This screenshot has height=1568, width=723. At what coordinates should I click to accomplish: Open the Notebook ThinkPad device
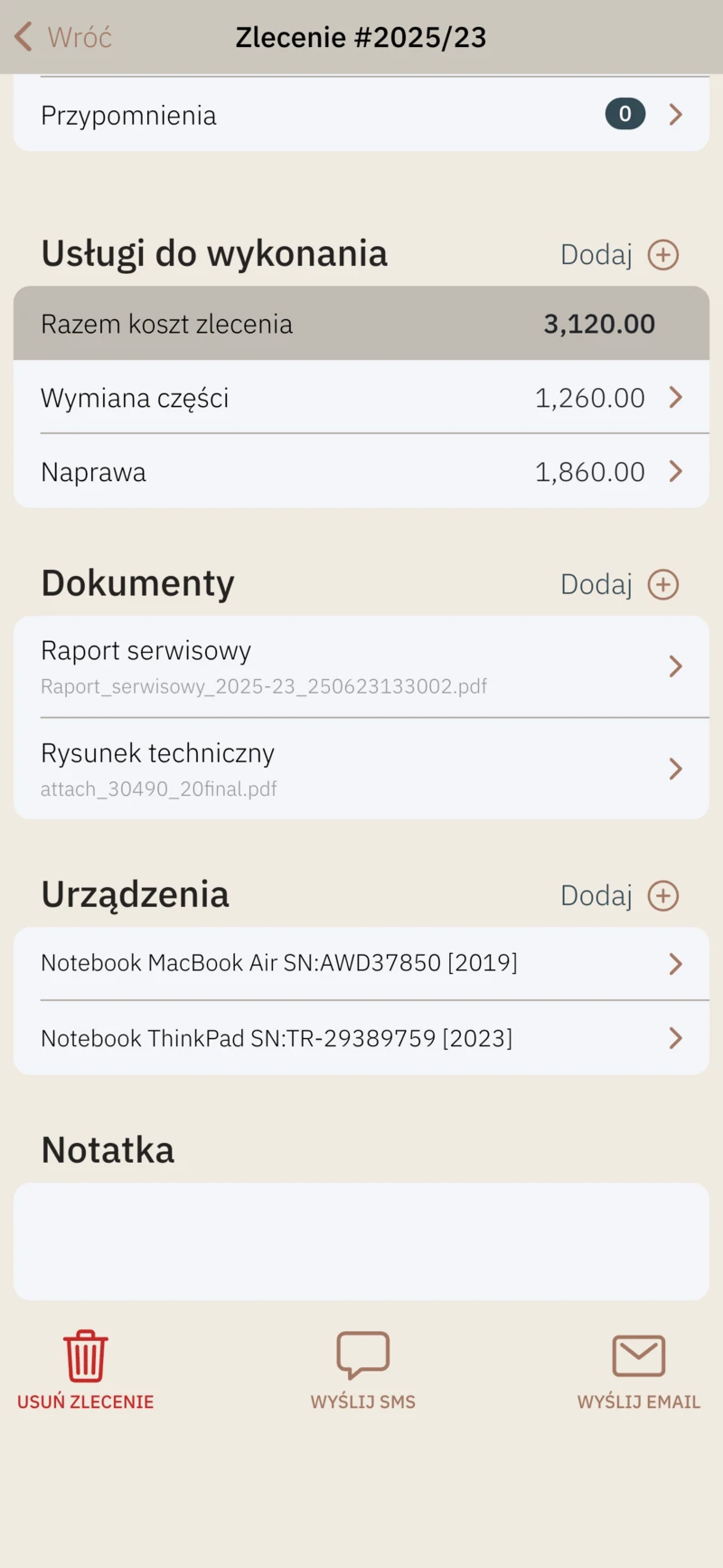tap(361, 1038)
